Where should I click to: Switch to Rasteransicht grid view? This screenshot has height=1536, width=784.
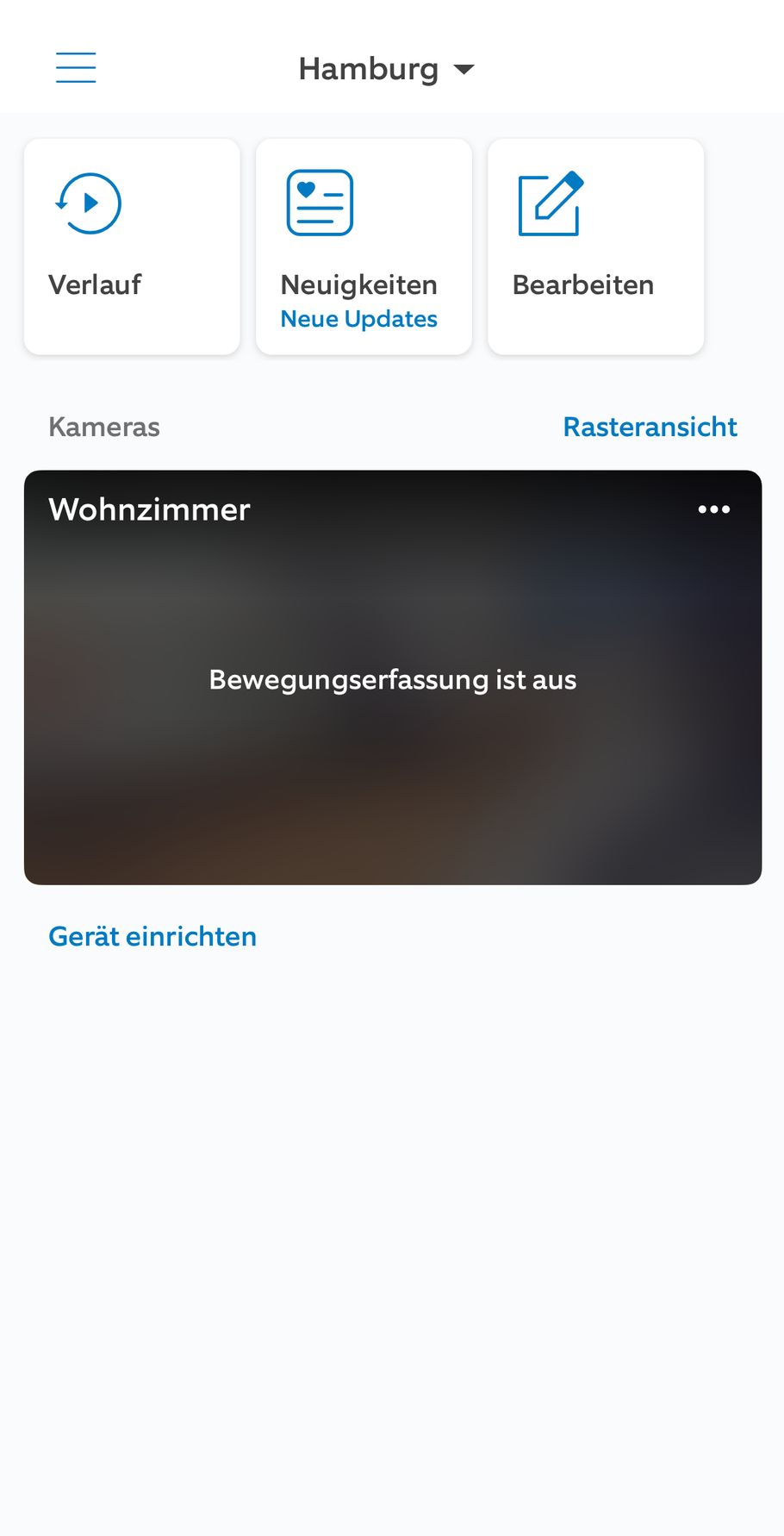(650, 427)
